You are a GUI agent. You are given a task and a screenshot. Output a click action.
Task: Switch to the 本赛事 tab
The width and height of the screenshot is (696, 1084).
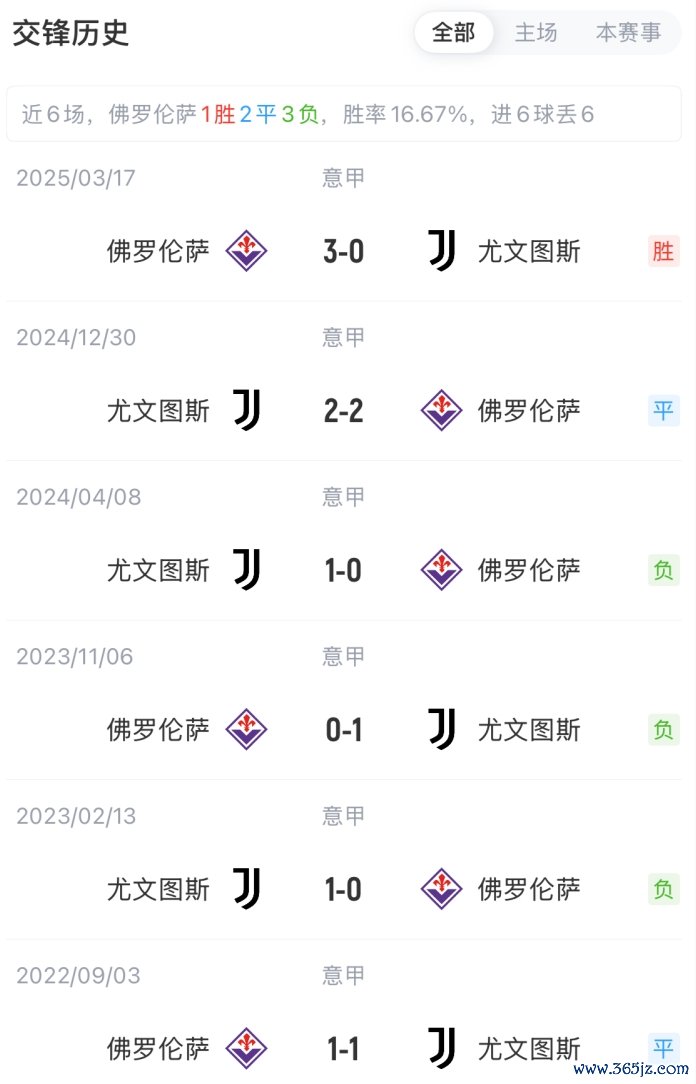[628, 33]
